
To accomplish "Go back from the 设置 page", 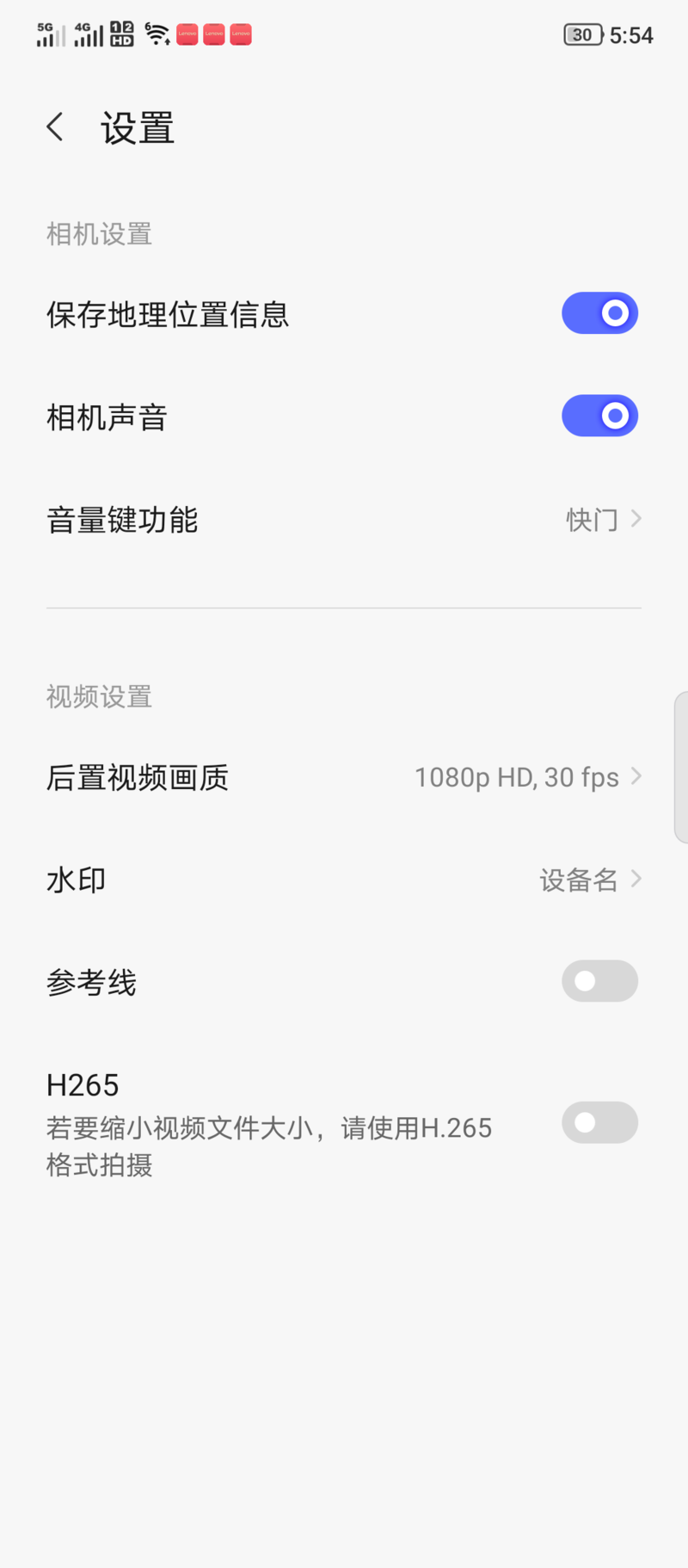I will 56,127.
